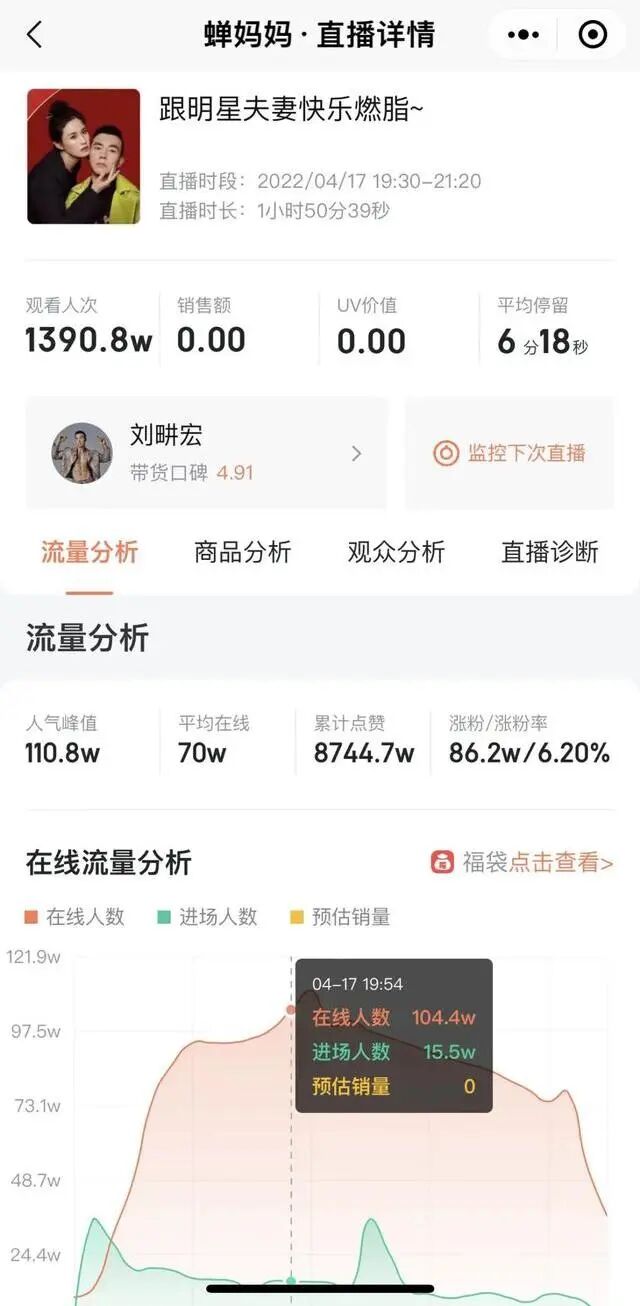
Task: Open 刘畊宏's streamer profile
Action: coord(206,453)
